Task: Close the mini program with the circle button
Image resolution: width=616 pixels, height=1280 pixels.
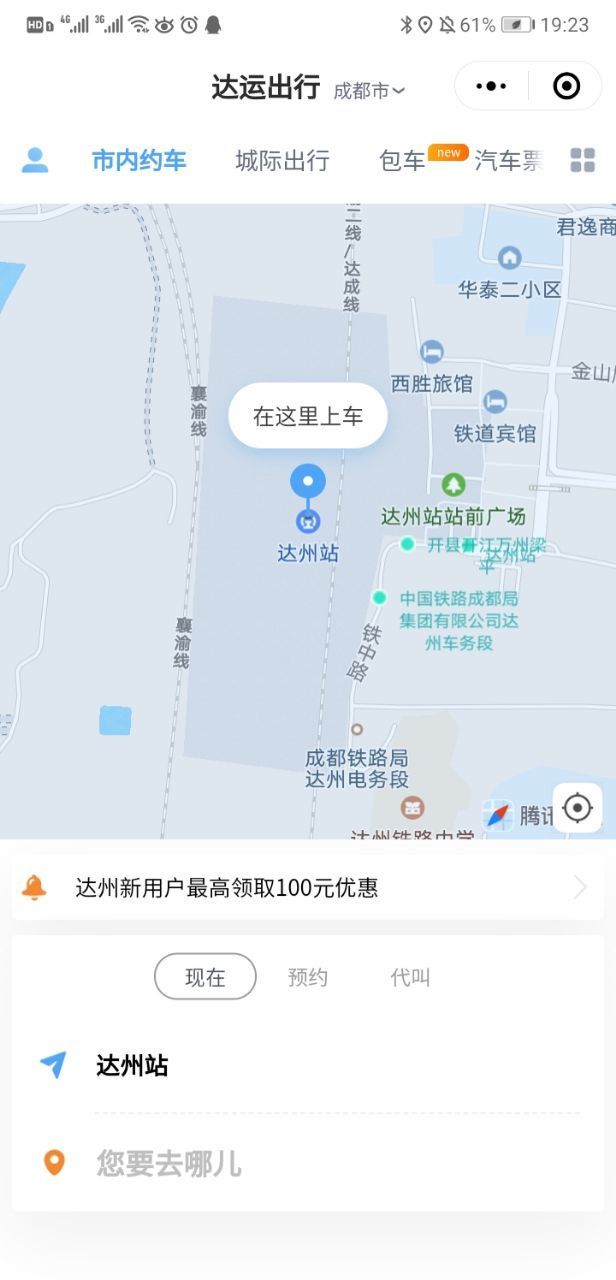Action: 566,87
